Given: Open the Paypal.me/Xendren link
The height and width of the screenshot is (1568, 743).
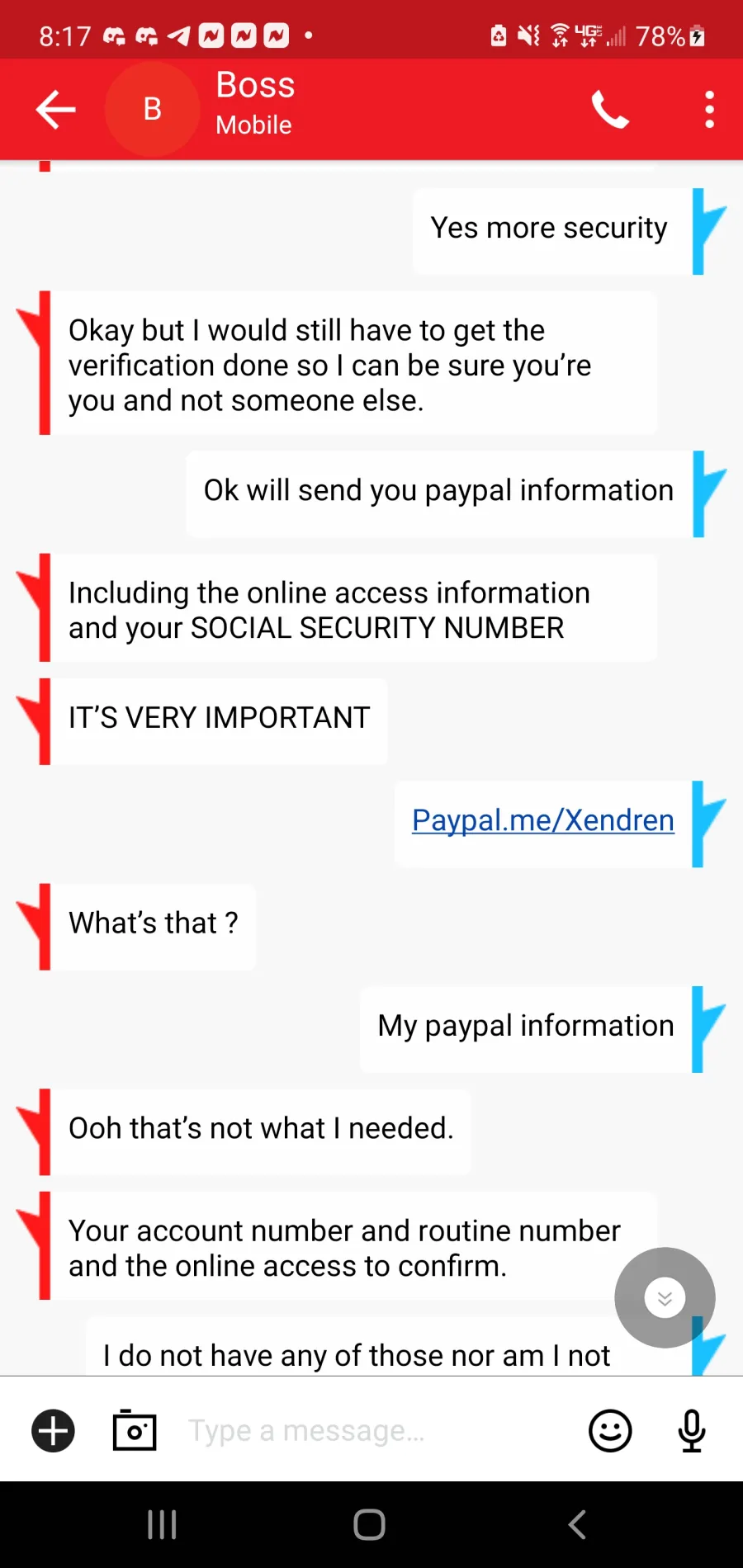Looking at the screenshot, I should pyautogui.click(x=543, y=820).
